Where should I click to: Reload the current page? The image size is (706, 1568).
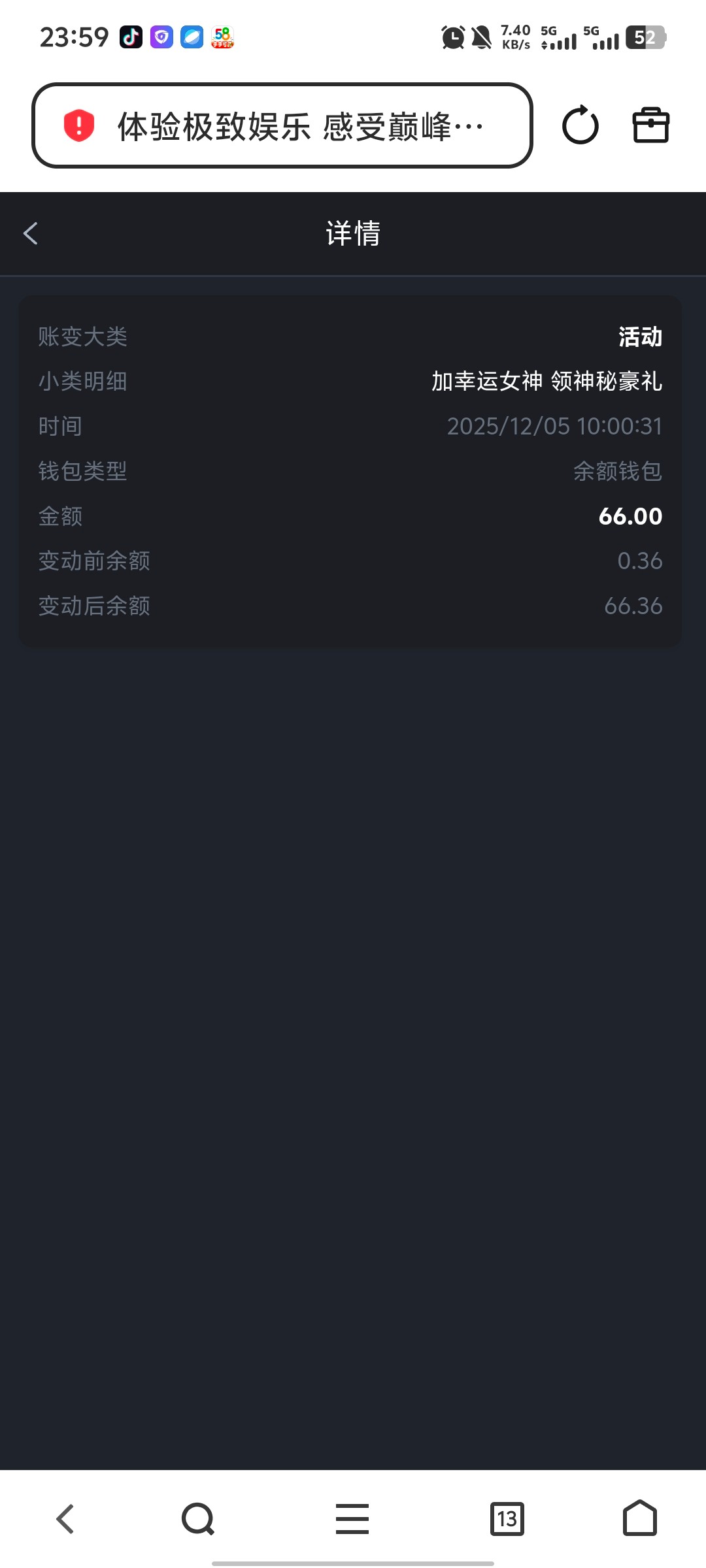(x=580, y=125)
